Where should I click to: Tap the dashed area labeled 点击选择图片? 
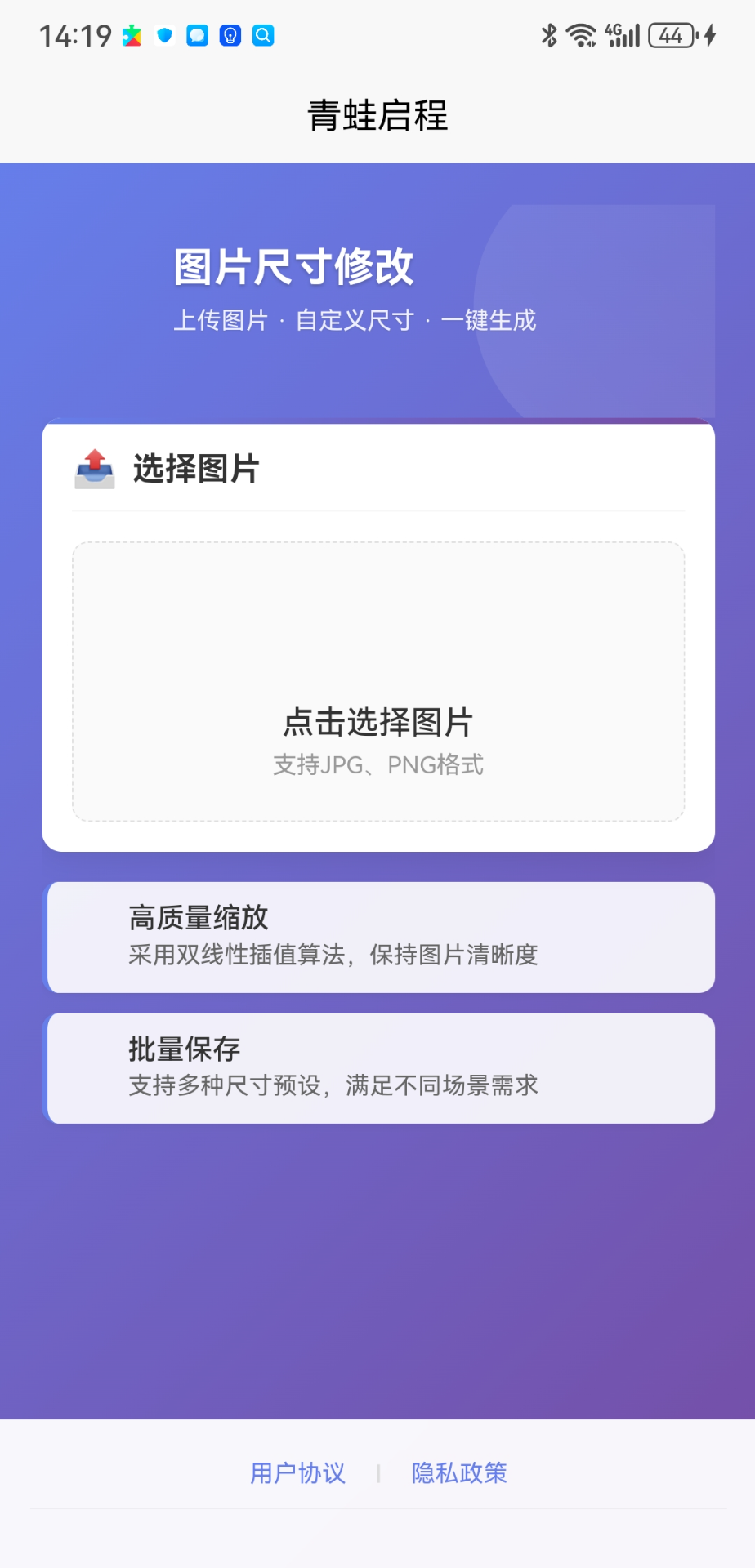pos(378,679)
